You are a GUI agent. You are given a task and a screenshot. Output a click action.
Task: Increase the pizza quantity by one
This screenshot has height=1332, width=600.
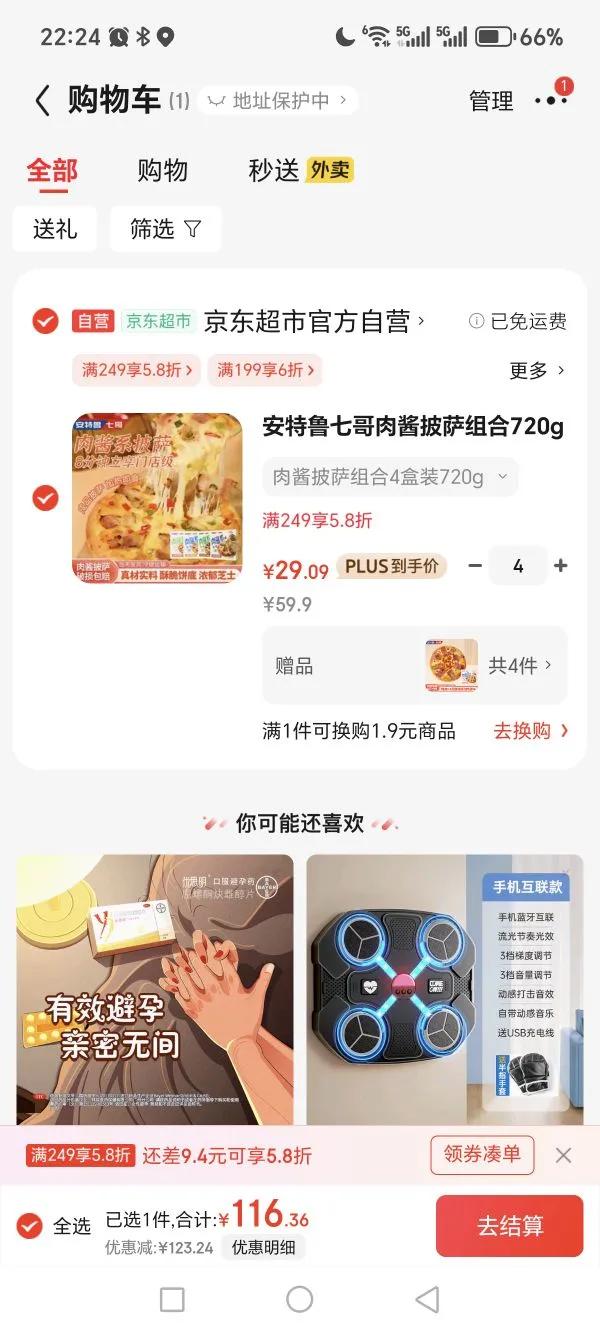(x=560, y=566)
